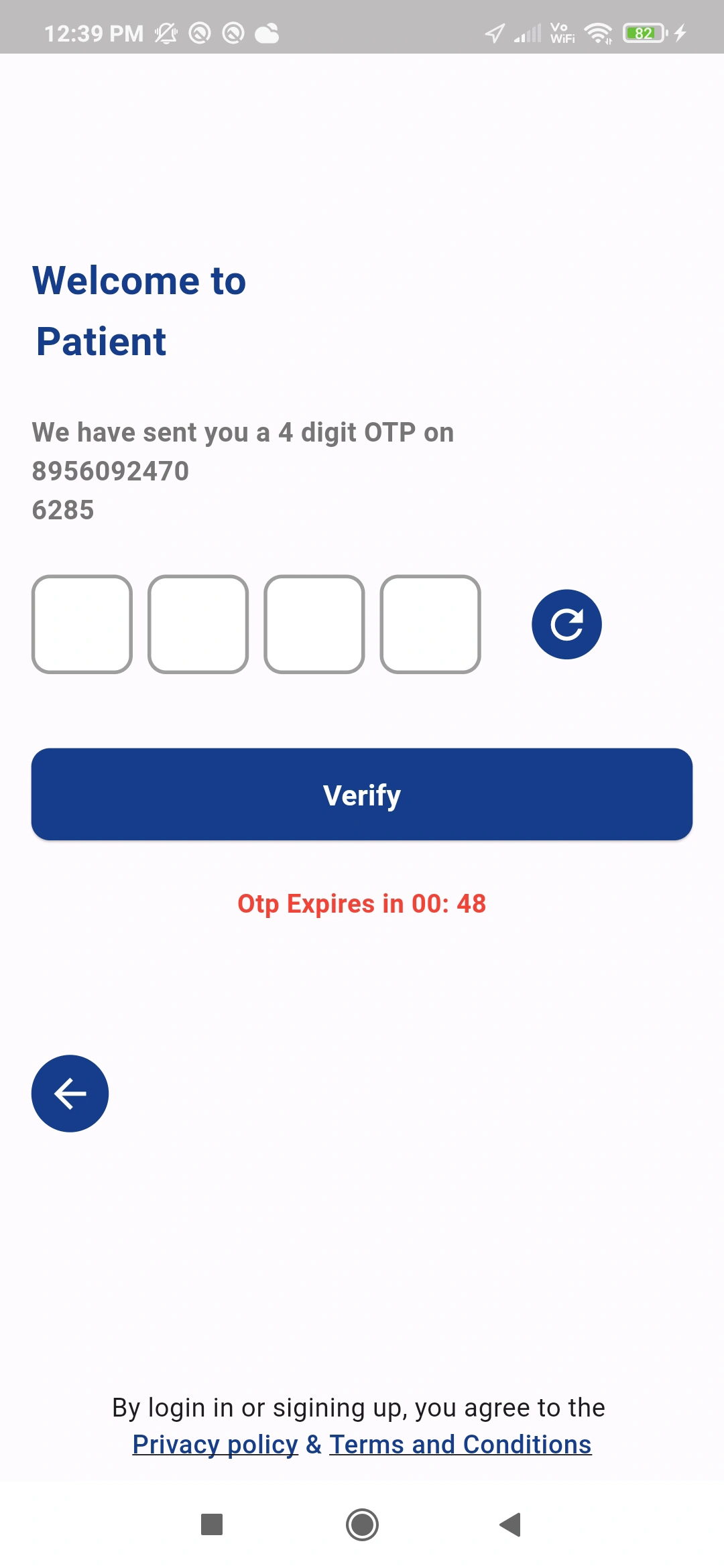Tap the Verify button
724x1568 pixels.
pyautogui.click(x=362, y=795)
